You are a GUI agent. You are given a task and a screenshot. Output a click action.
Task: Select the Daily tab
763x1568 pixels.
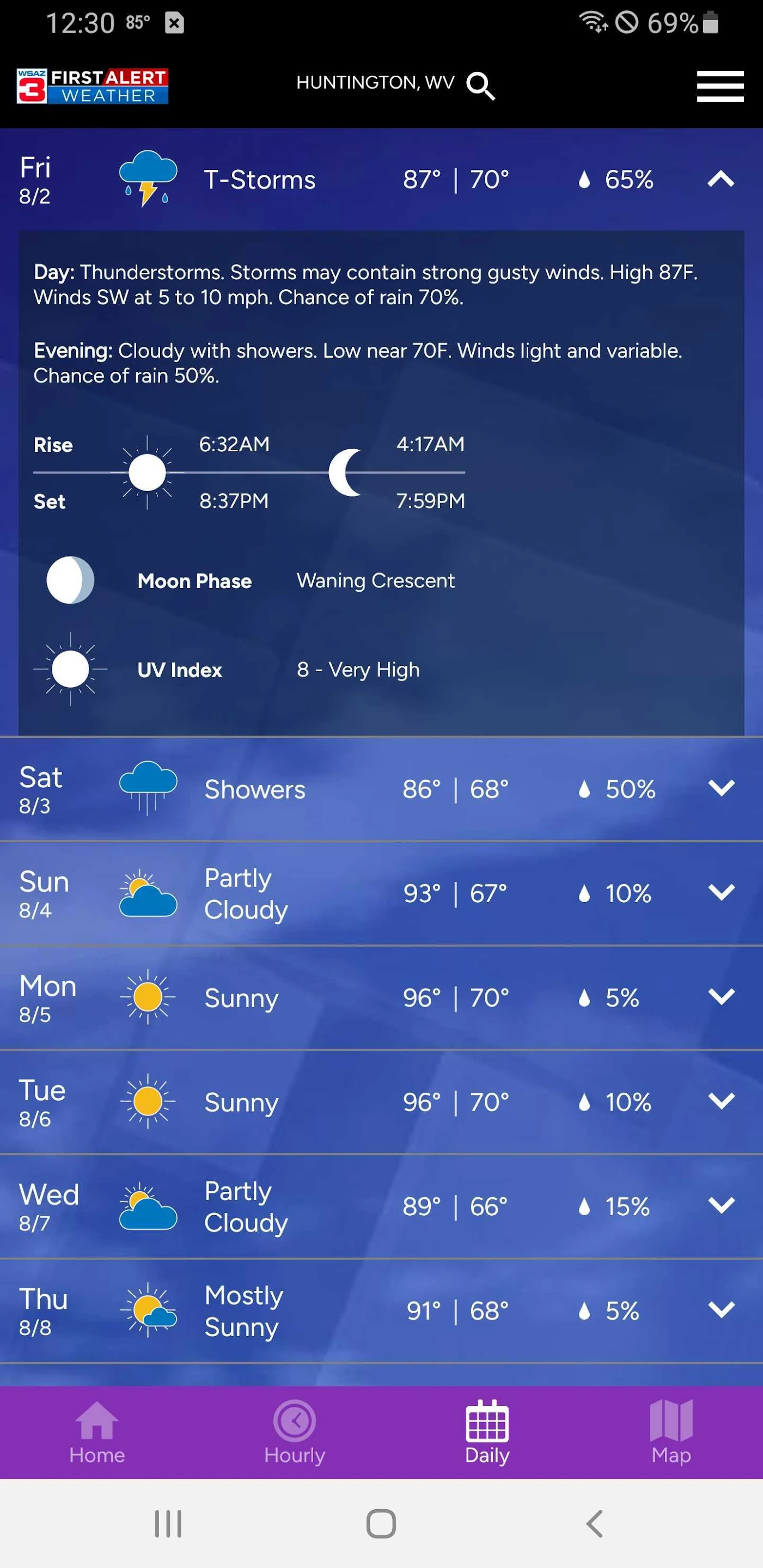pyautogui.click(x=486, y=1432)
